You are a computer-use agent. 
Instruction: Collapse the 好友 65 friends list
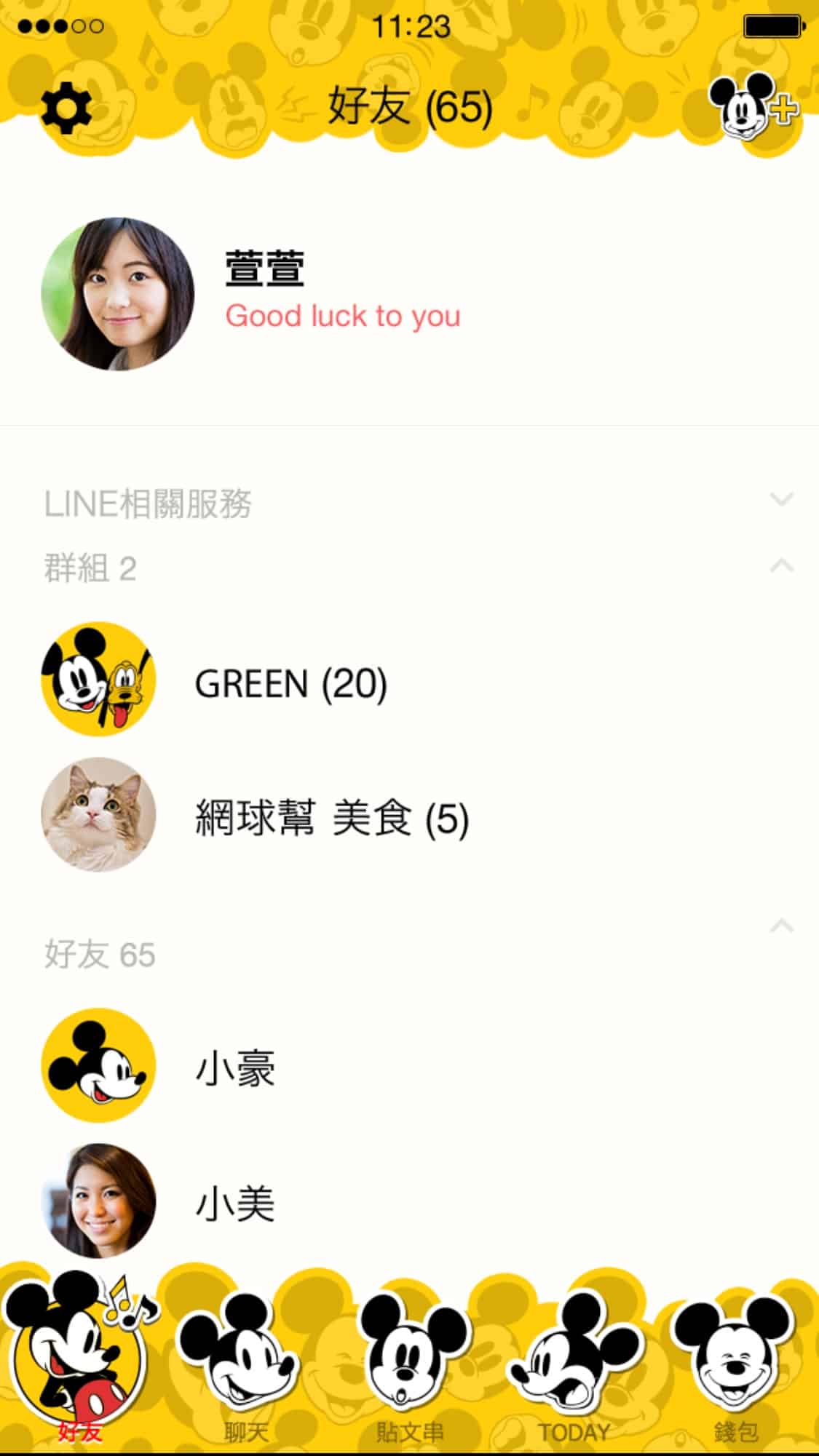780,924
